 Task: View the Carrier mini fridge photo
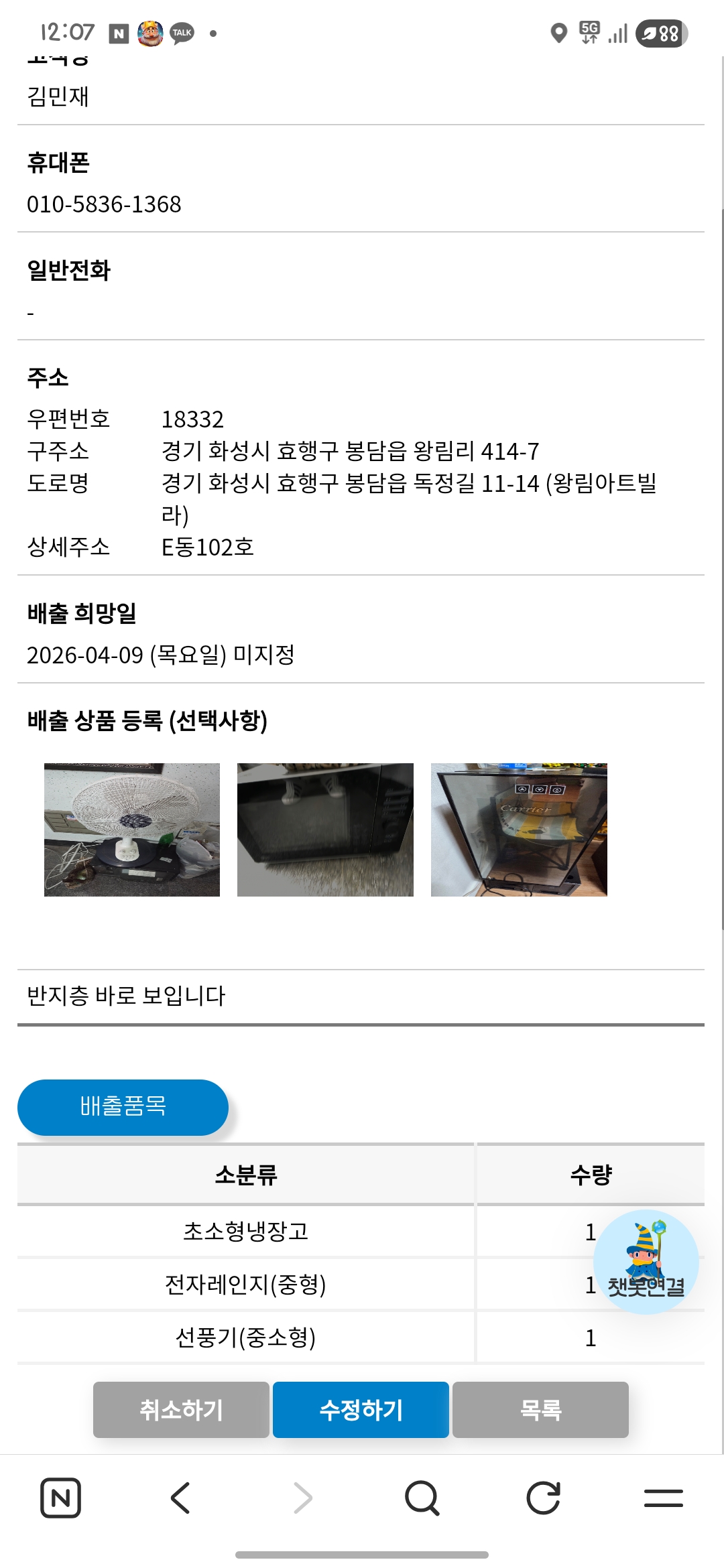pyautogui.click(x=519, y=830)
